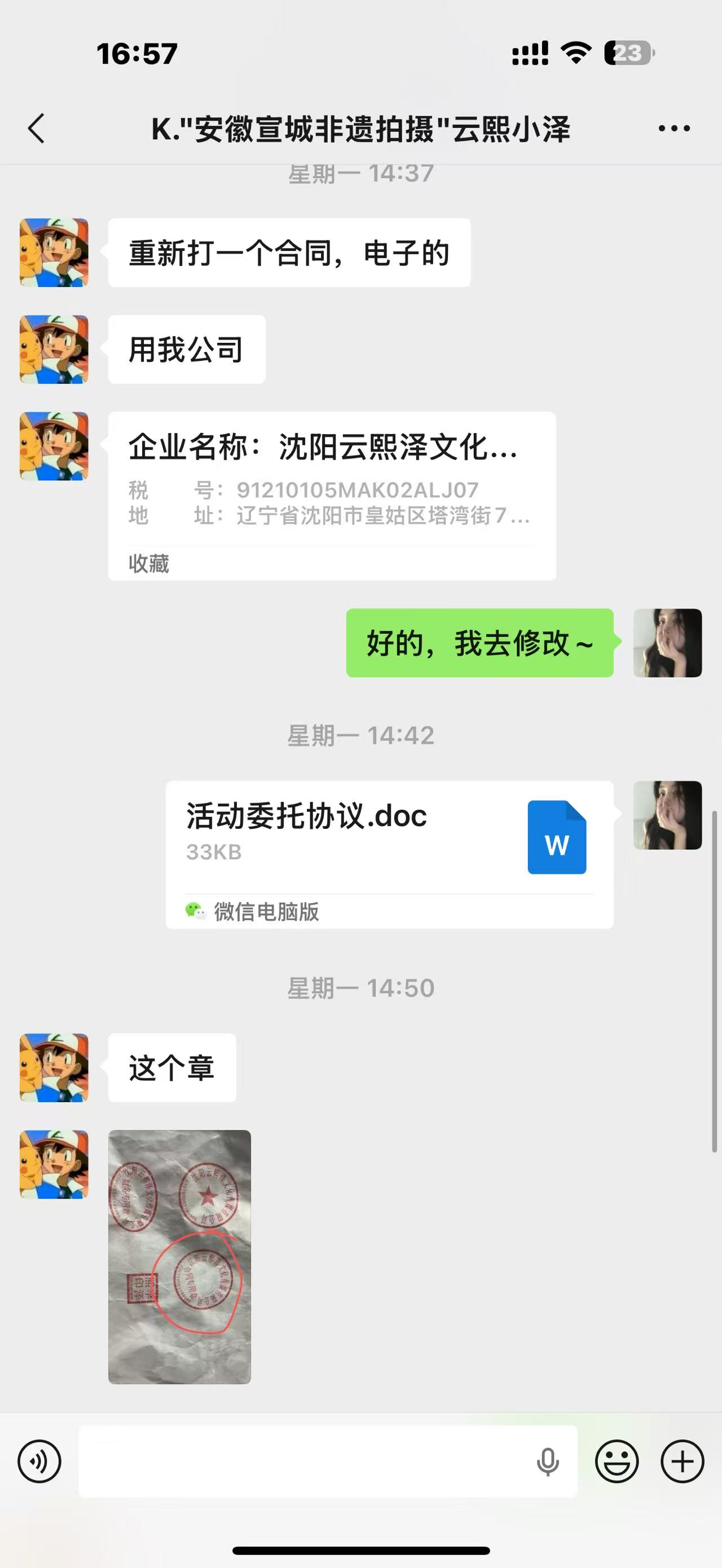Open the 活动委托协议.doc file
The height and width of the screenshot is (1568, 722).
point(389,854)
